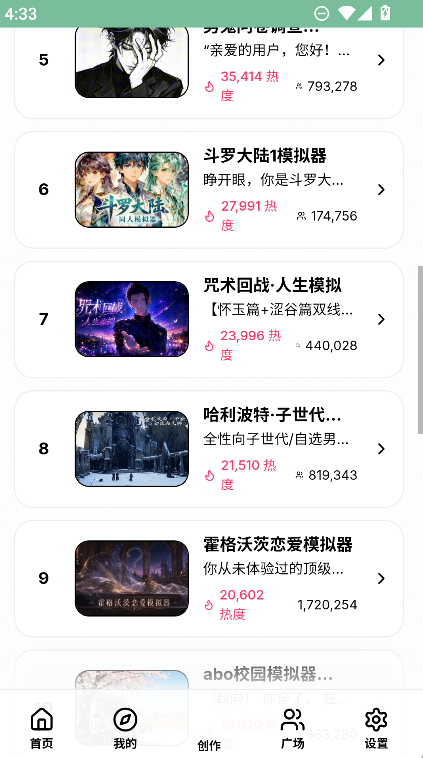The height and width of the screenshot is (758, 423).
Task: Open 霍格沃茨恋爱模拟器 card
Action: tap(209, 578)
